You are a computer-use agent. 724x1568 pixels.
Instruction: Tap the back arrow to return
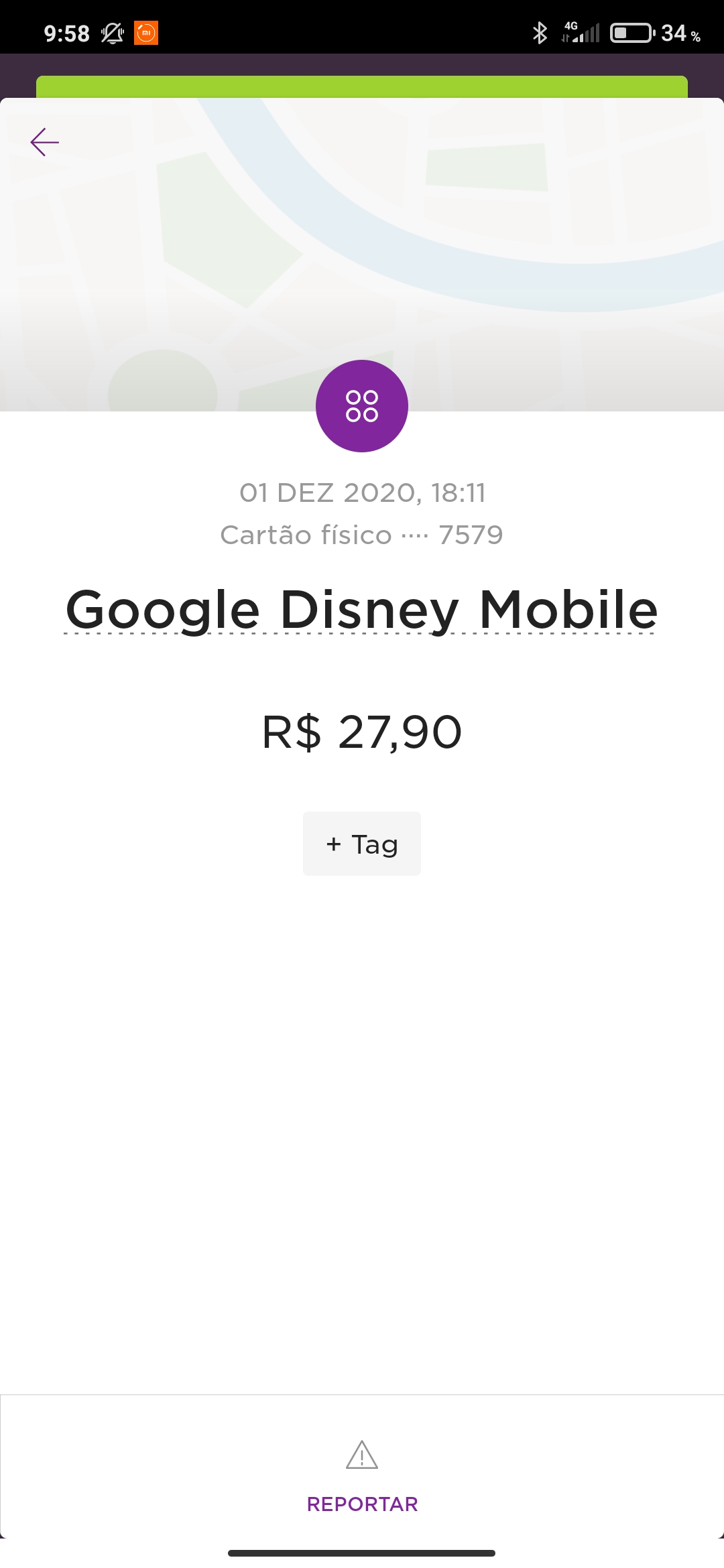[44, 142]
